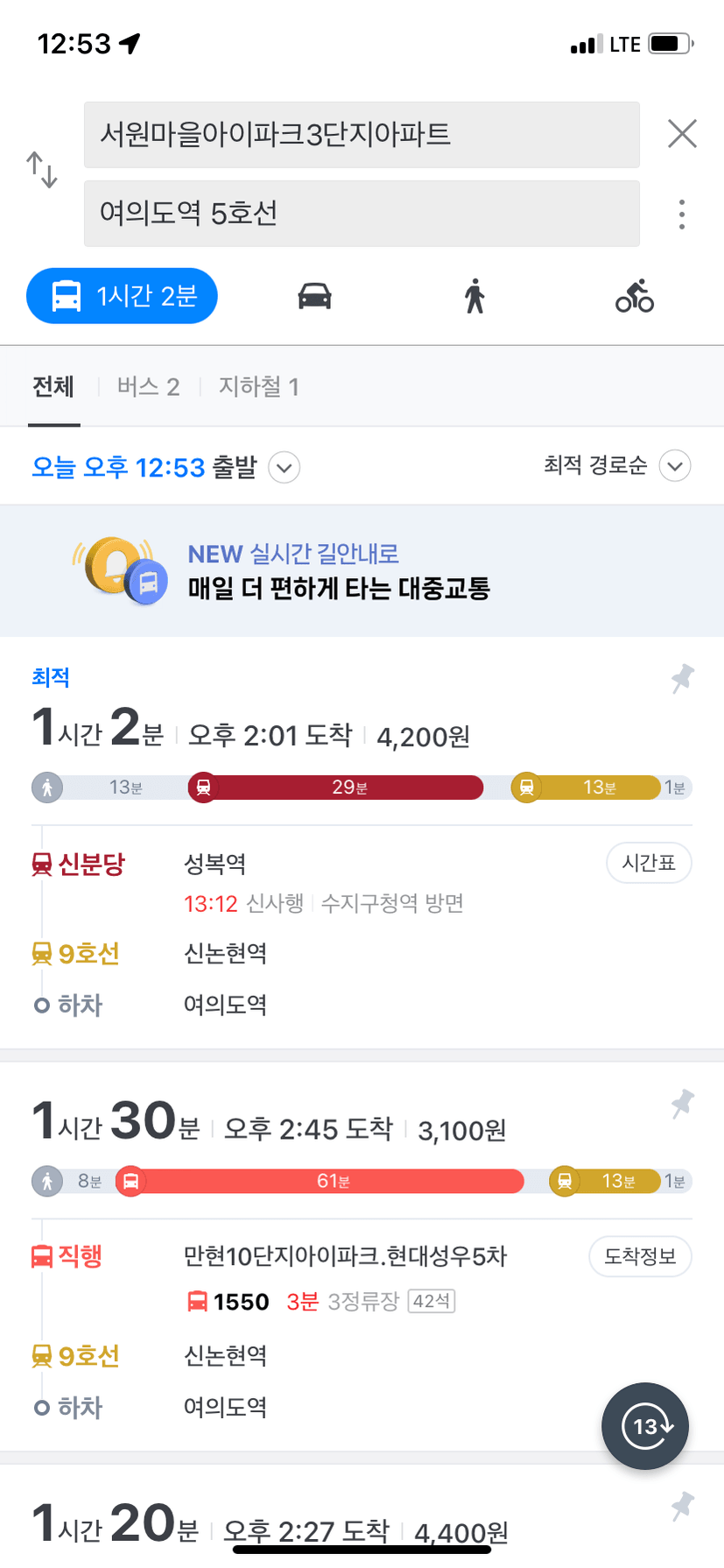
Task: Switch to car directions
Action: 314,296
